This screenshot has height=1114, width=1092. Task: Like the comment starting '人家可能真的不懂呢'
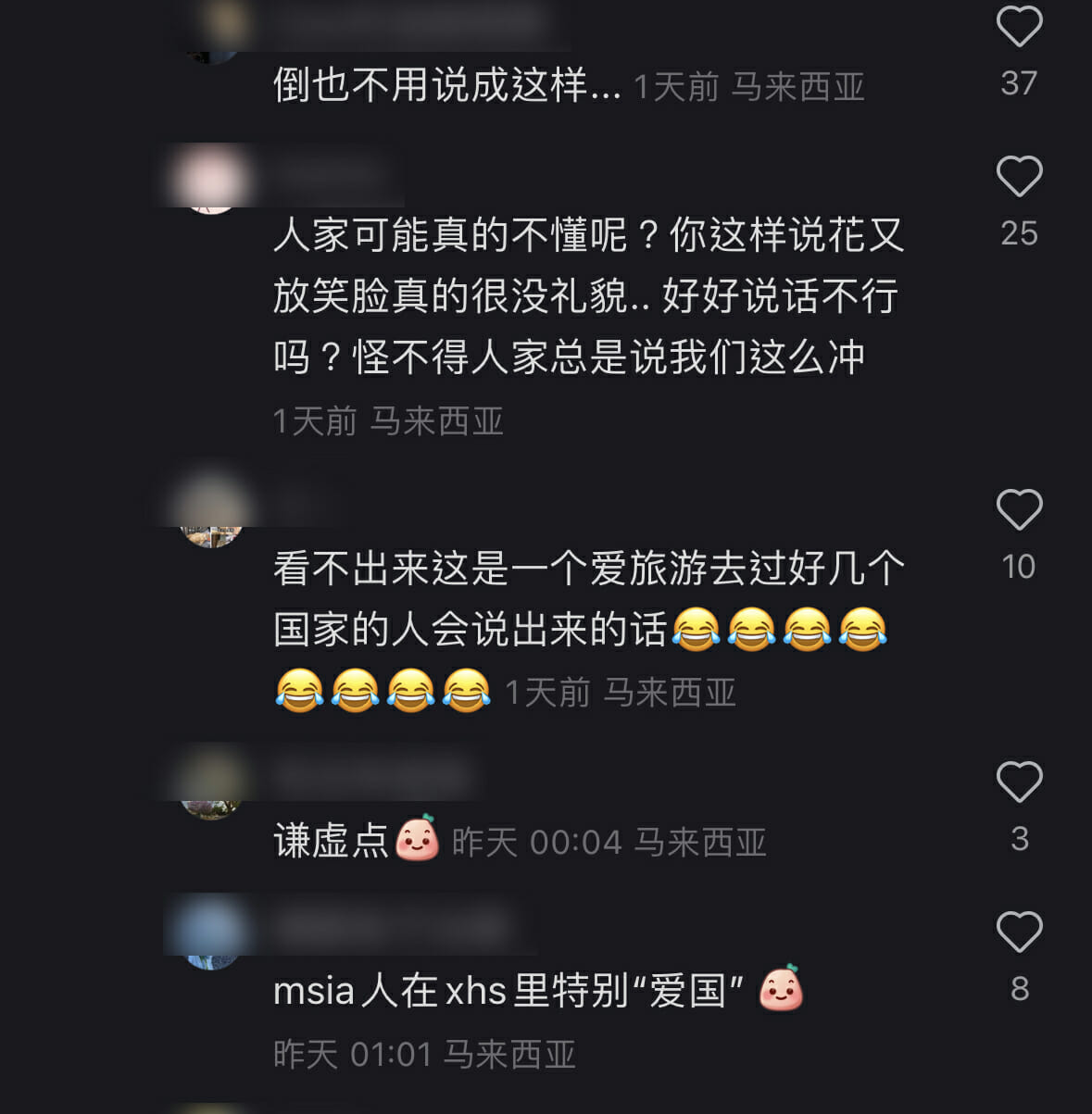[x=1019, y=176]
